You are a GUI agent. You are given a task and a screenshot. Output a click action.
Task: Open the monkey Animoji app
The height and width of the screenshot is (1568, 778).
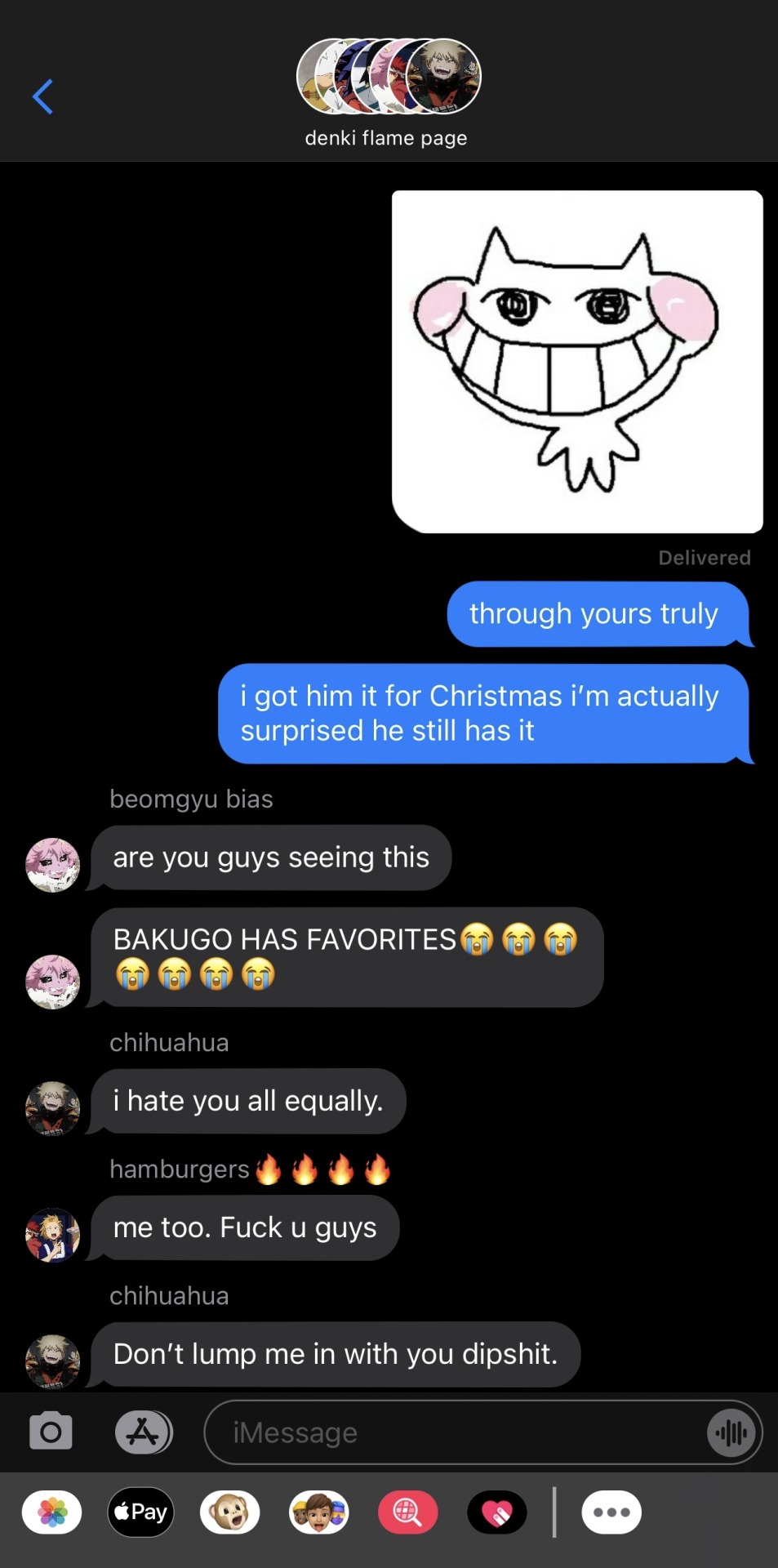click(x=230, y=1512)
